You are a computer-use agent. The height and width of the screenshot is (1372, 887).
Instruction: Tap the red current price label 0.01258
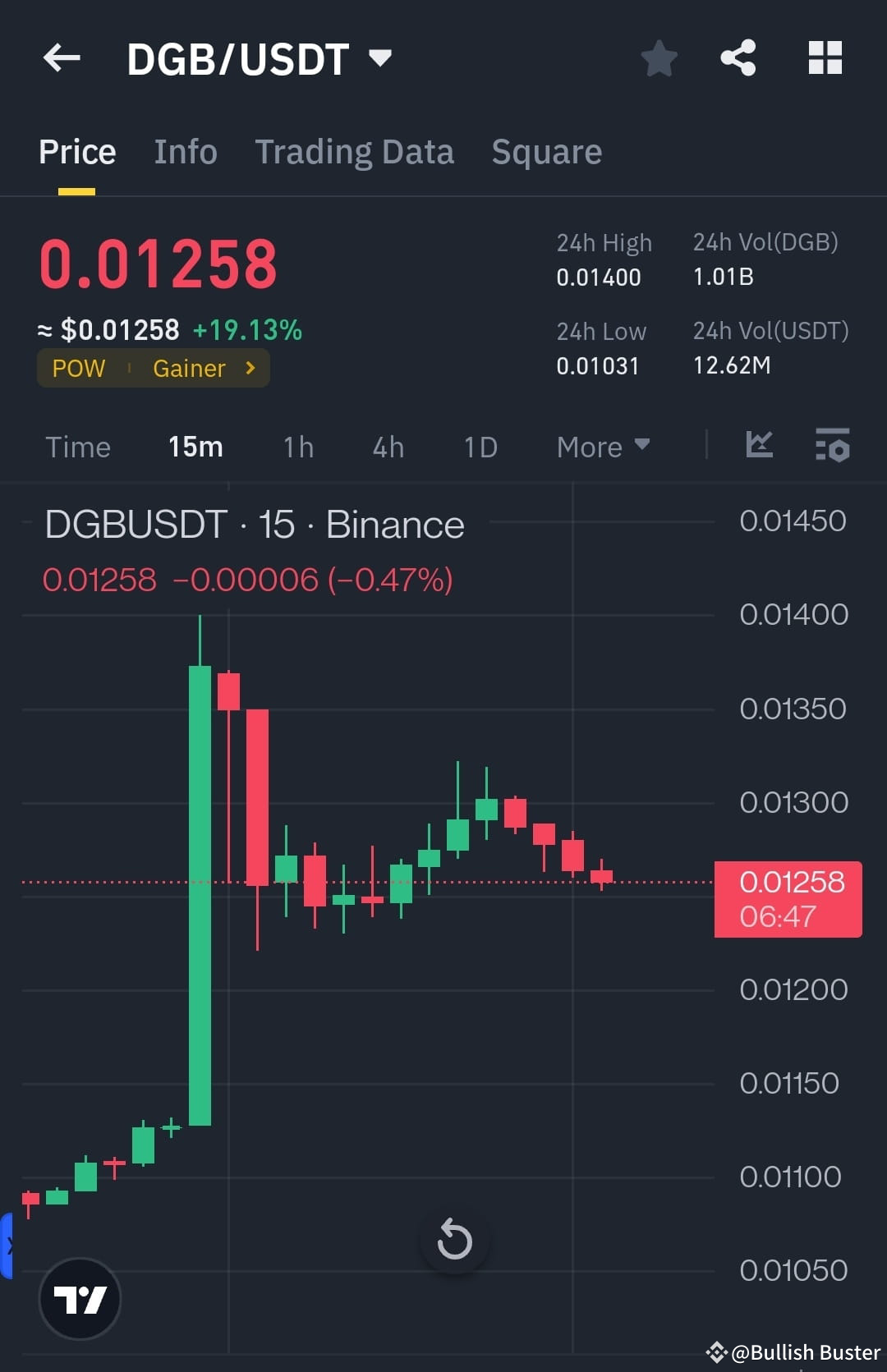[787, 899]
